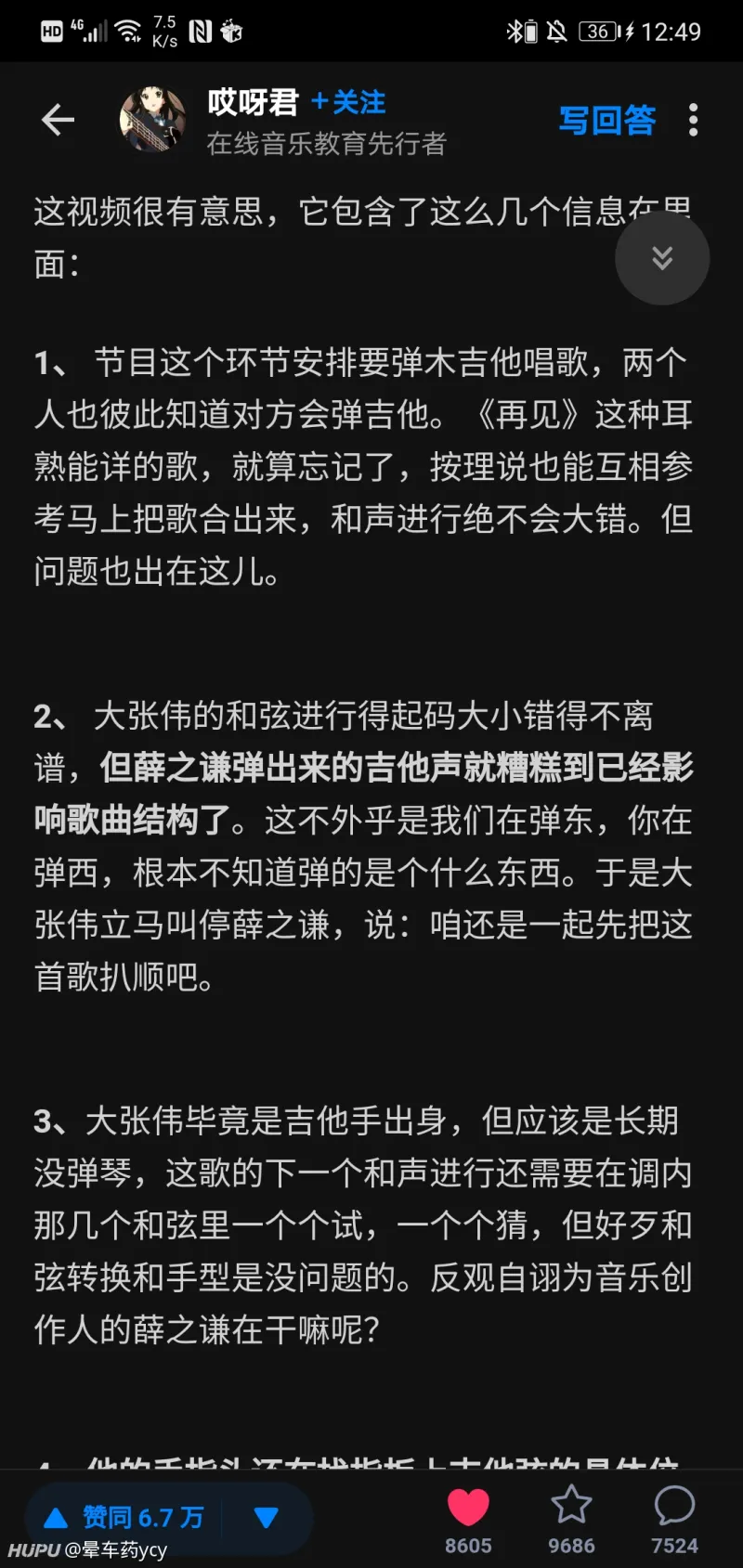Follow 哎呀君 with +关注
743x1568 pixels.
(347, 101)
